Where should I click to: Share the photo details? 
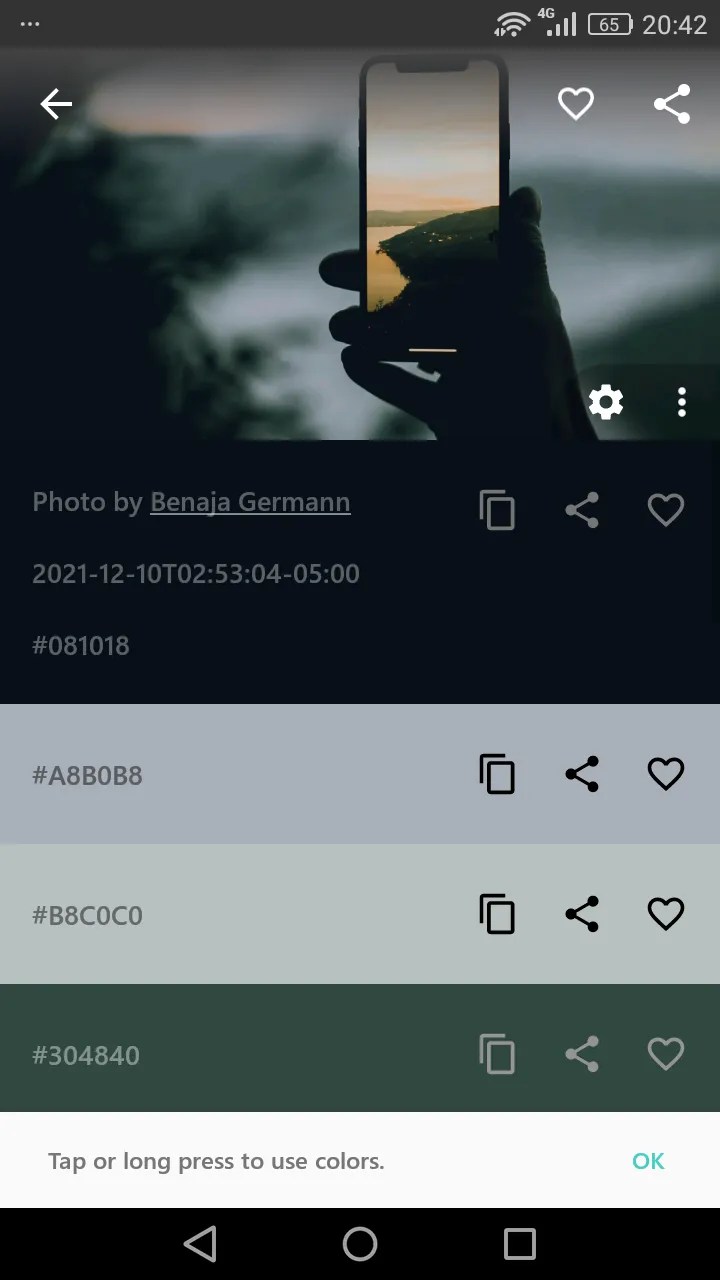(581, 509)
